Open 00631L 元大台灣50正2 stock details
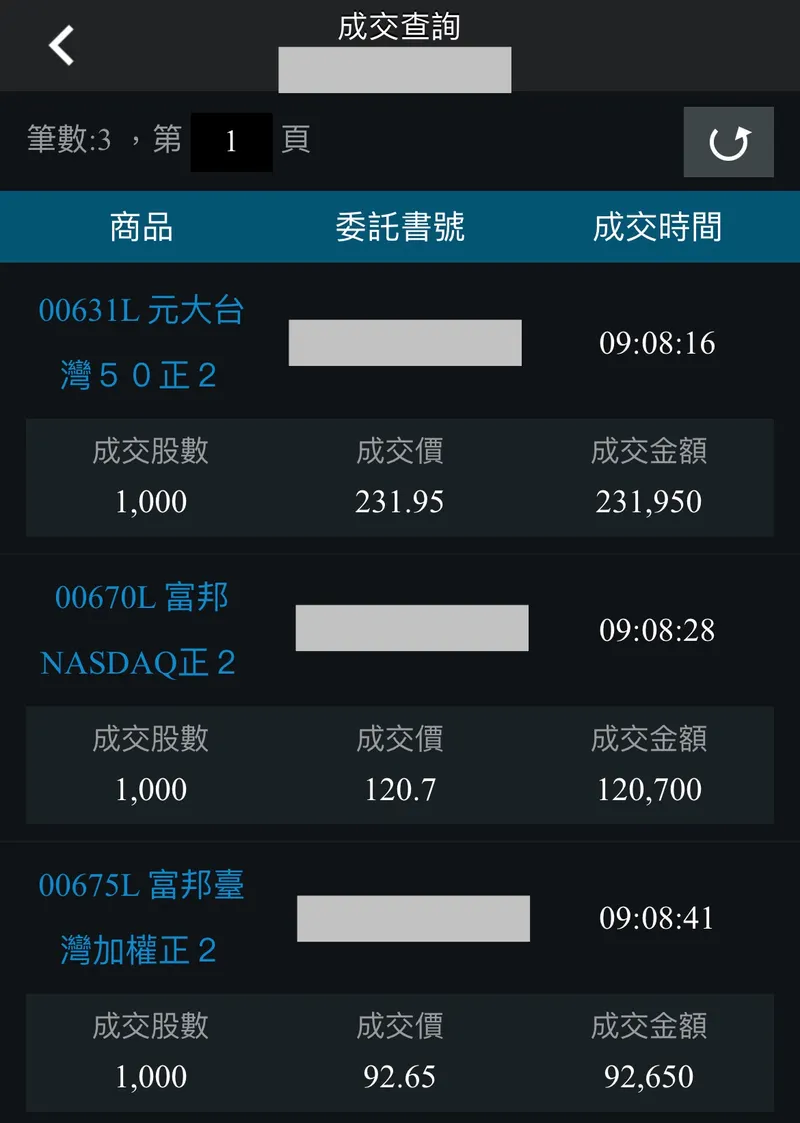800x1123 pixels. (x=141, y=343)
